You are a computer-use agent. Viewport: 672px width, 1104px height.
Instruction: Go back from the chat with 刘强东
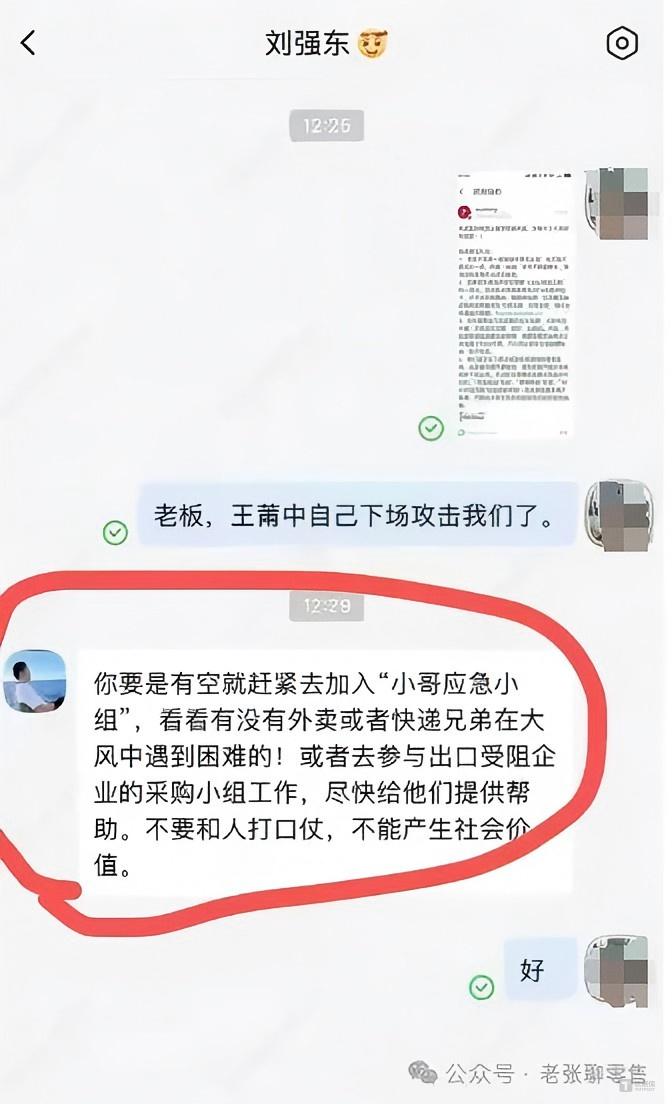(x=28, y=42)
